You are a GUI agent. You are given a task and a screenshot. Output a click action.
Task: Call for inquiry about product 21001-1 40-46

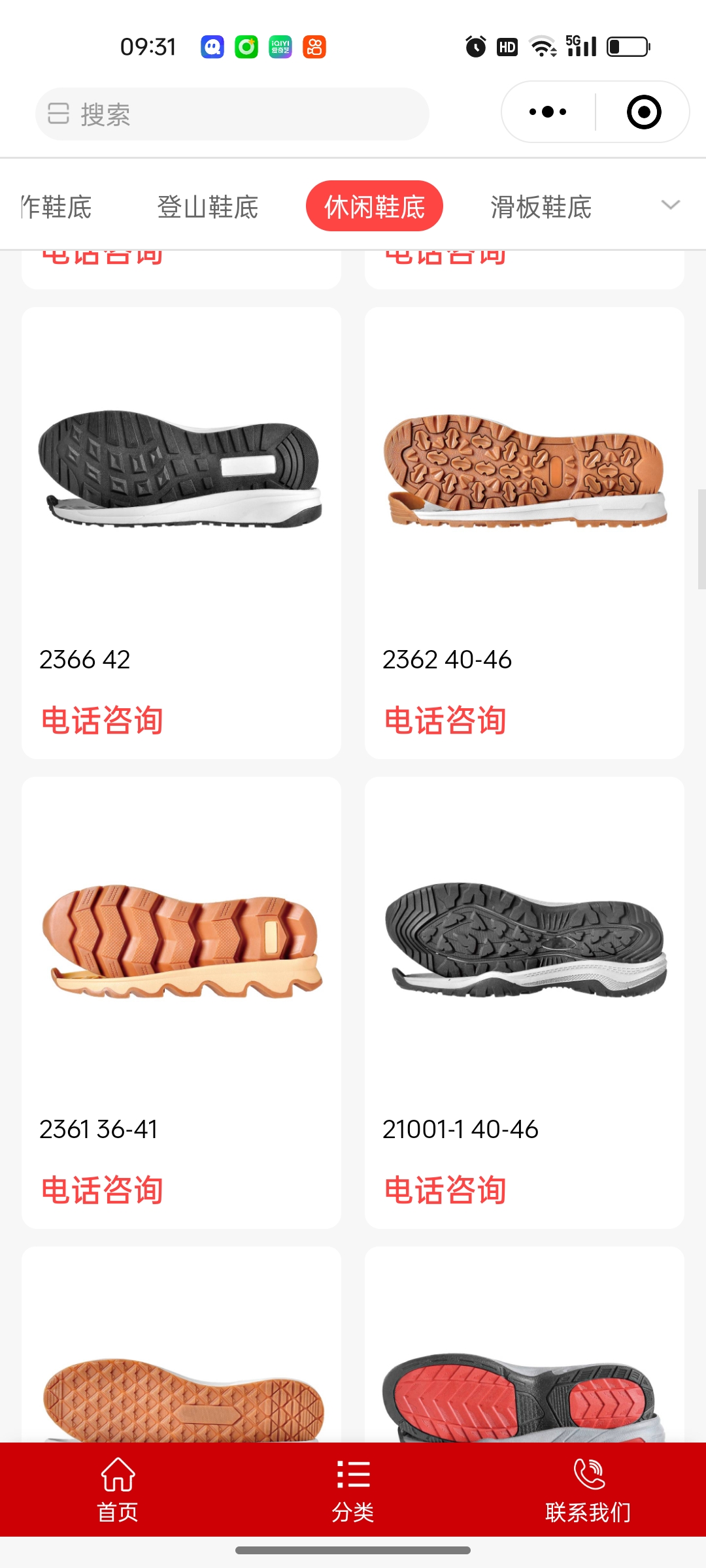(445, 1190)
